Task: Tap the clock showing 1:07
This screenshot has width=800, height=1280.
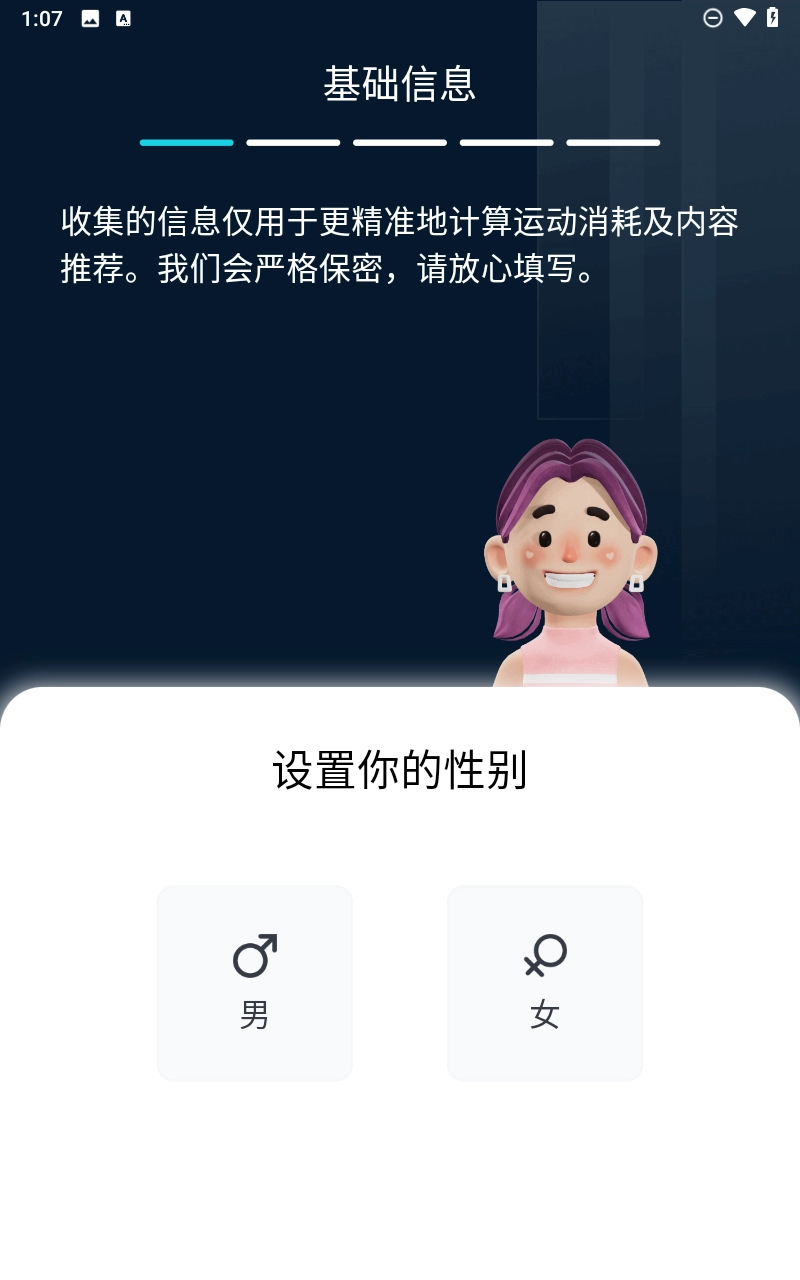Action: point(41,17)
